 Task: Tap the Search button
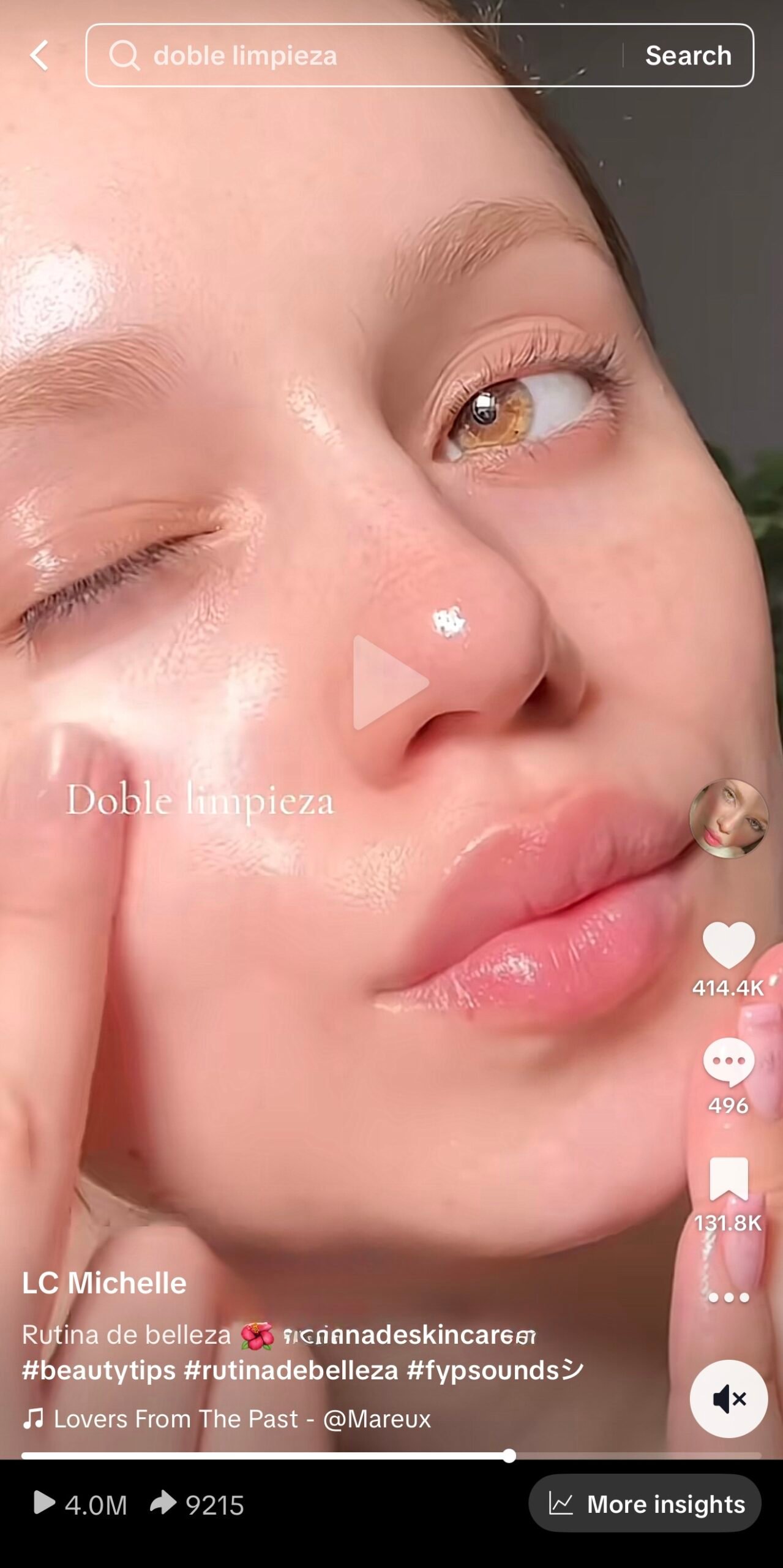pyautogui.click(x=688, y=56)
